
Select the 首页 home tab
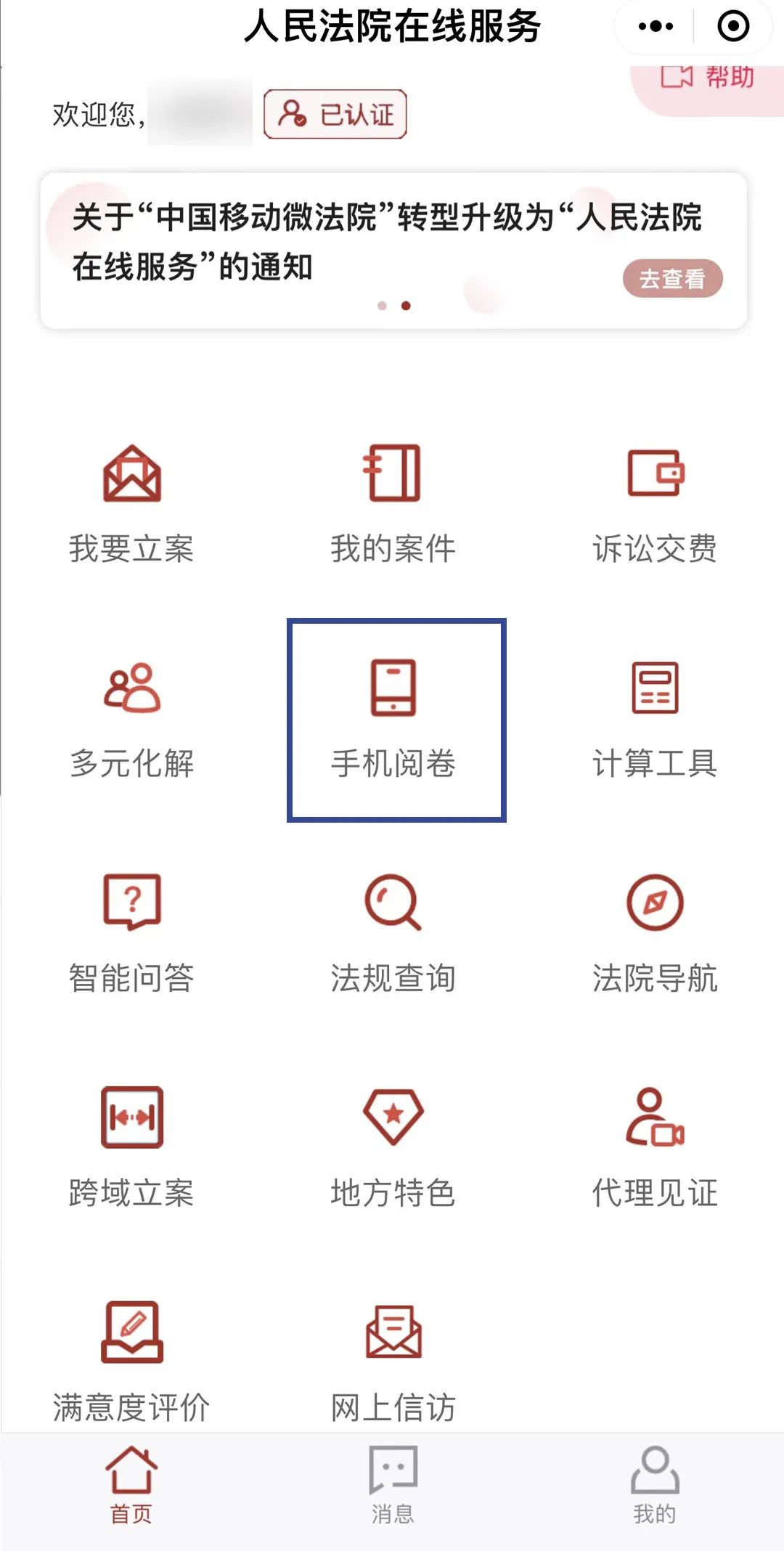(x=131, y=1489)
